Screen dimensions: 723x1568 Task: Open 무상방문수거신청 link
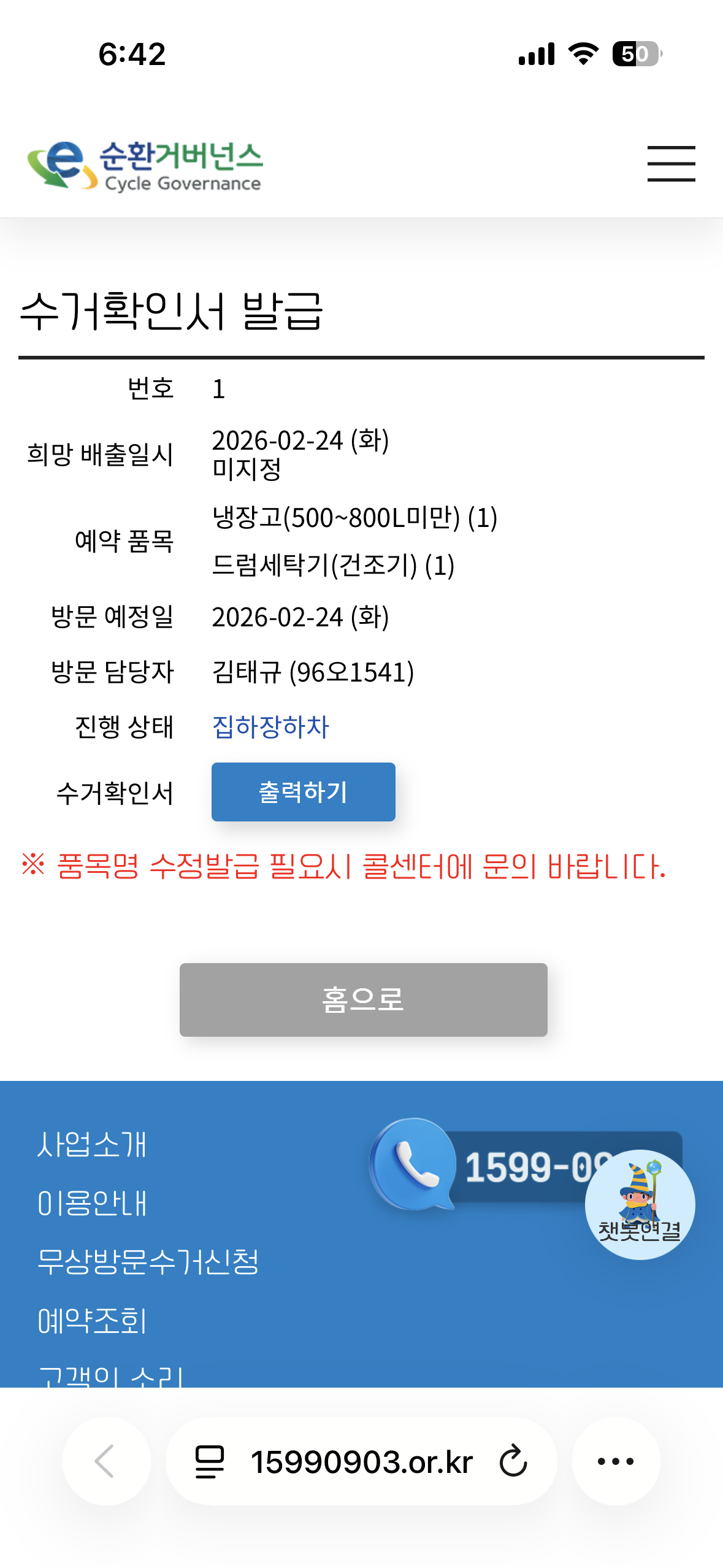coord(148,1262)
